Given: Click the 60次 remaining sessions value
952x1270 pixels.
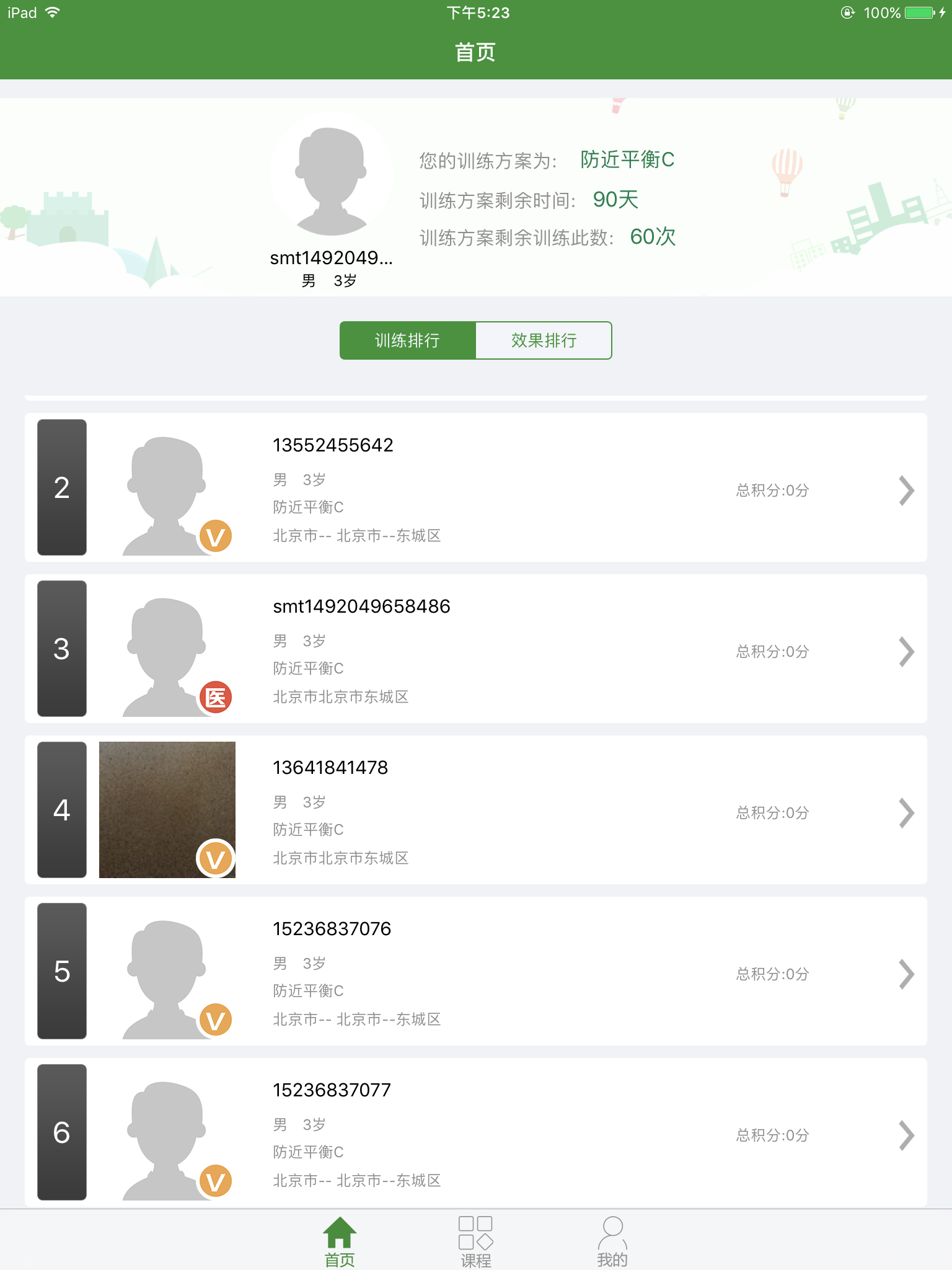Looking at the screenshot, I should click(x=653, y=237).
